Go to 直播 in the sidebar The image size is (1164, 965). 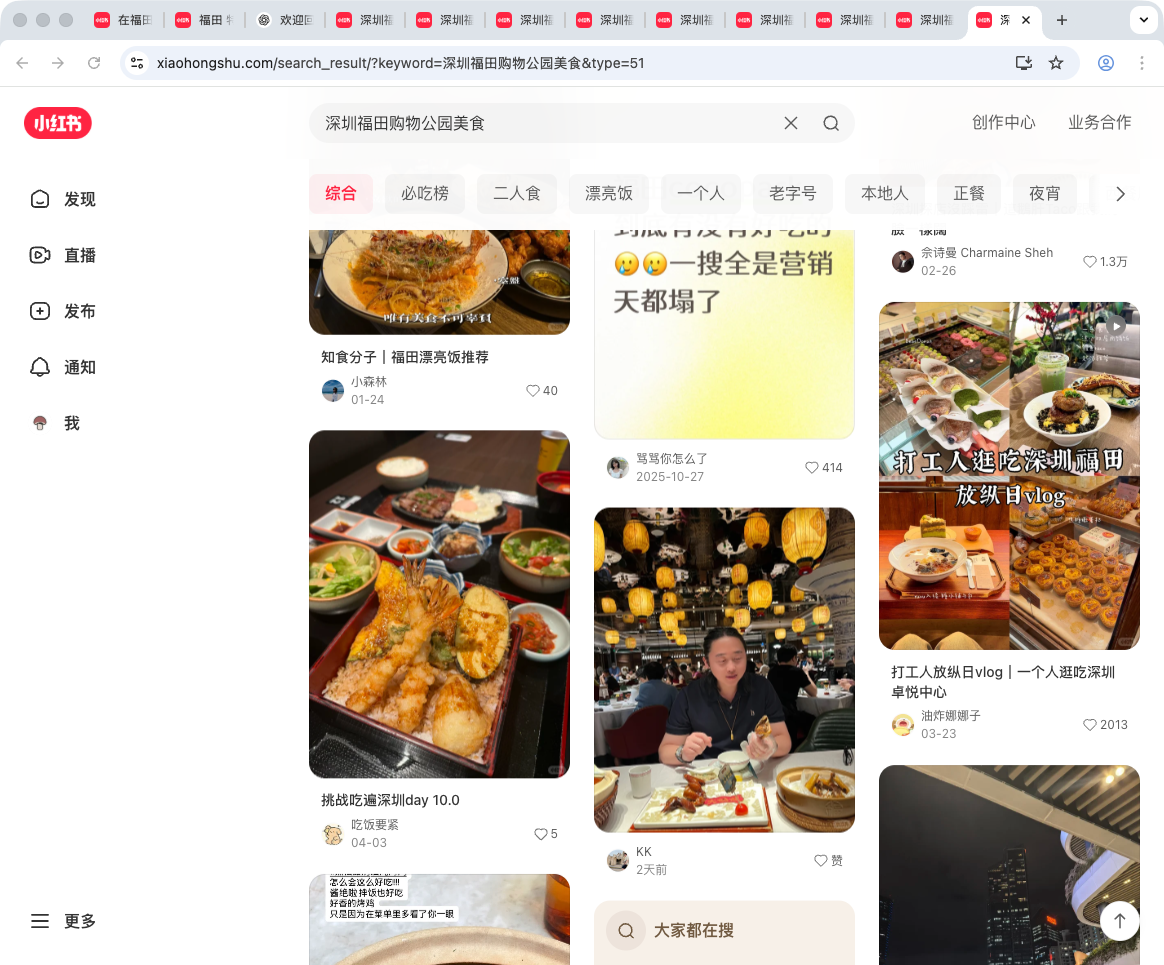(x=63, y=255)
